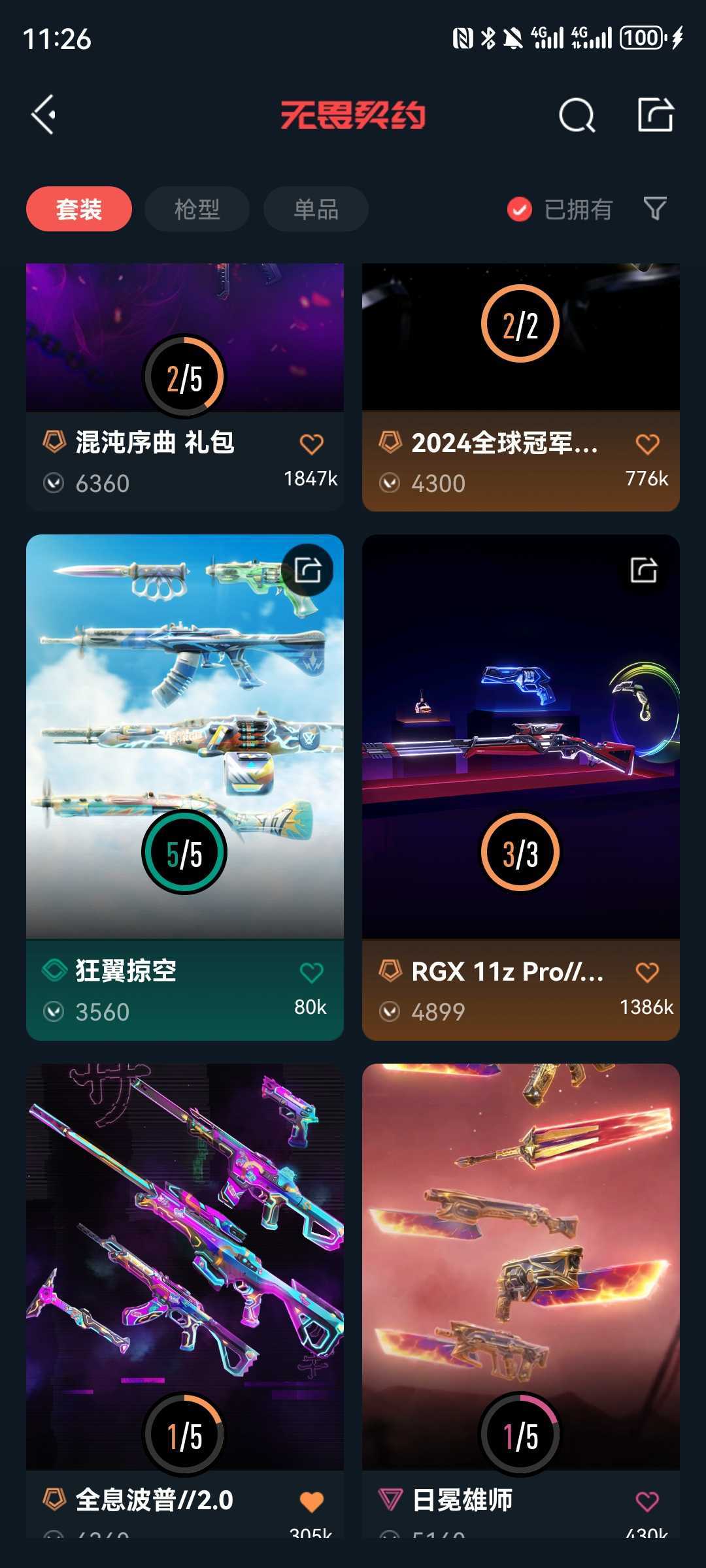
Task: Open the filter funnel icon
Action: [x=654, y=209]
